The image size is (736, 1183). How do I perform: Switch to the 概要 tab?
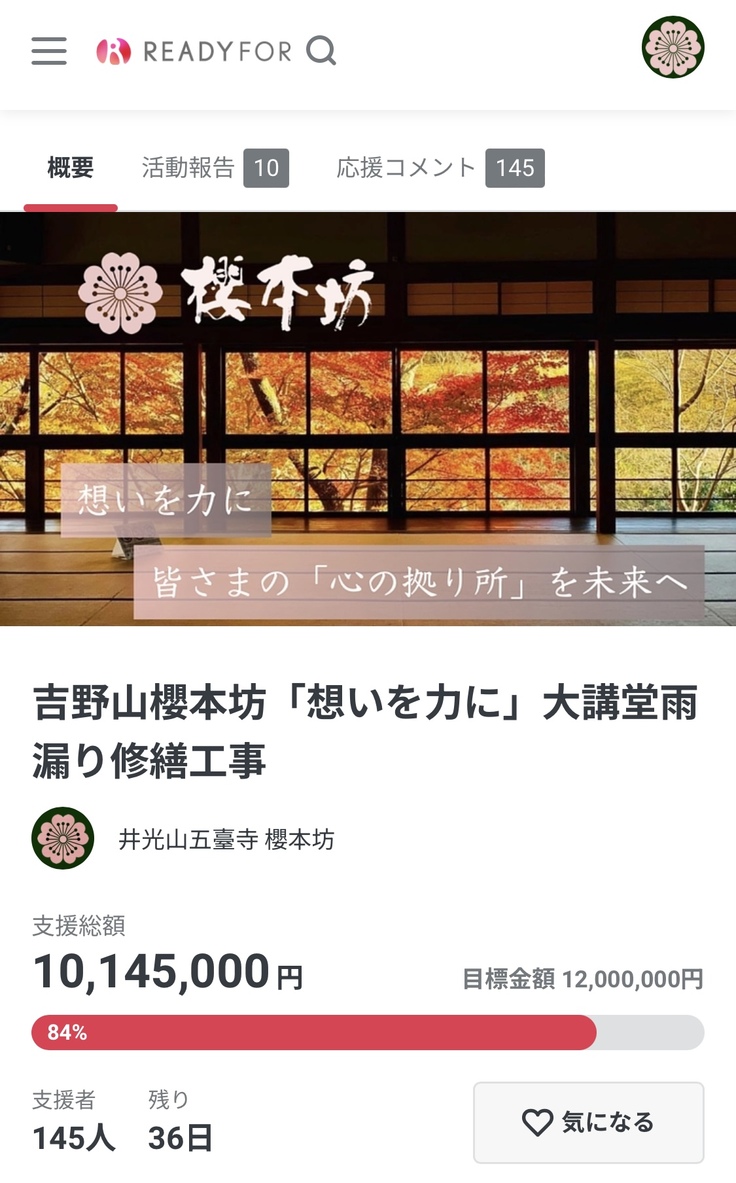pyautogui.click(x=70, y=168)
